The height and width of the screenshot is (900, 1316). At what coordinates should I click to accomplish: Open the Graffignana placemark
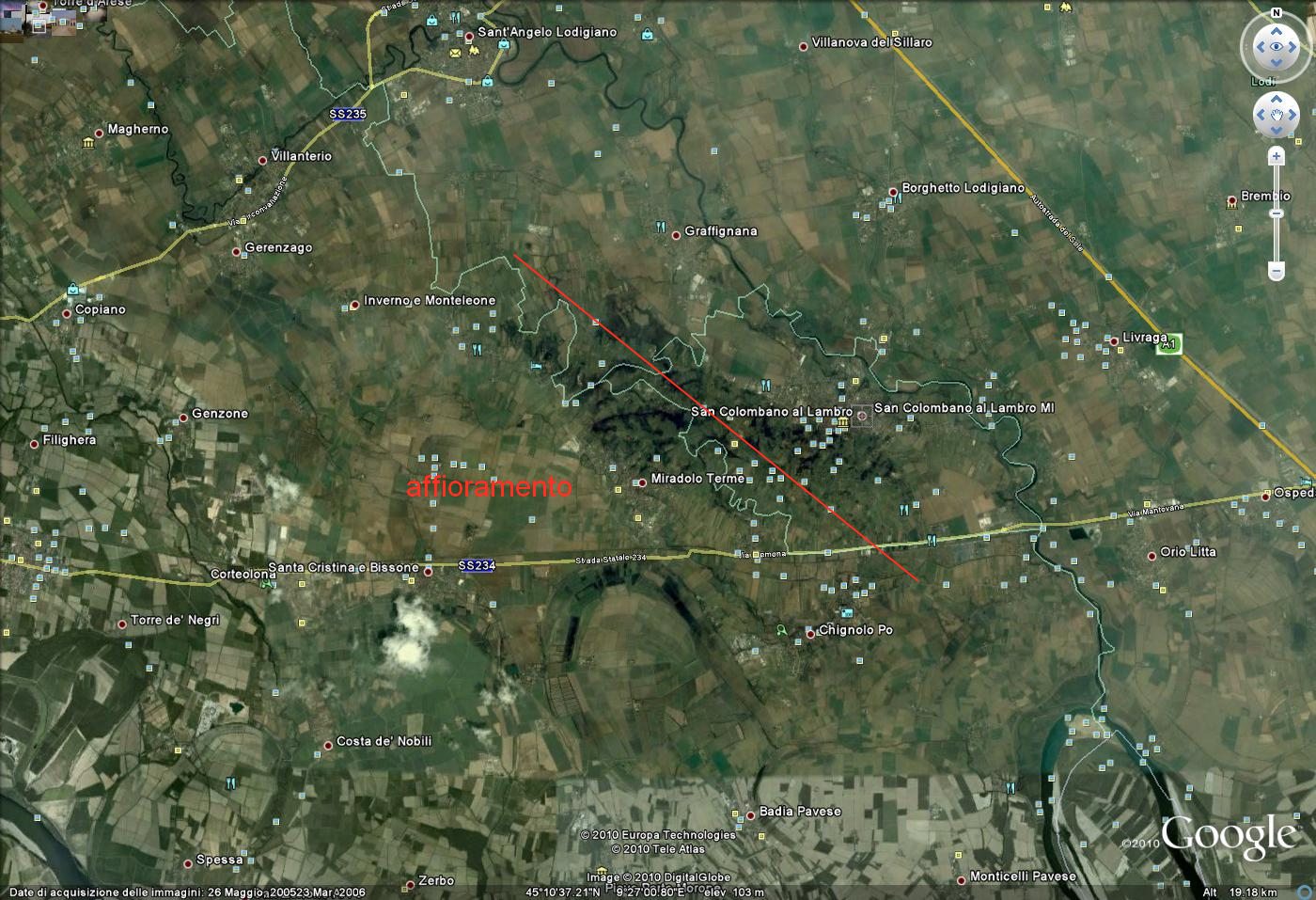click(x=676, y=235)
